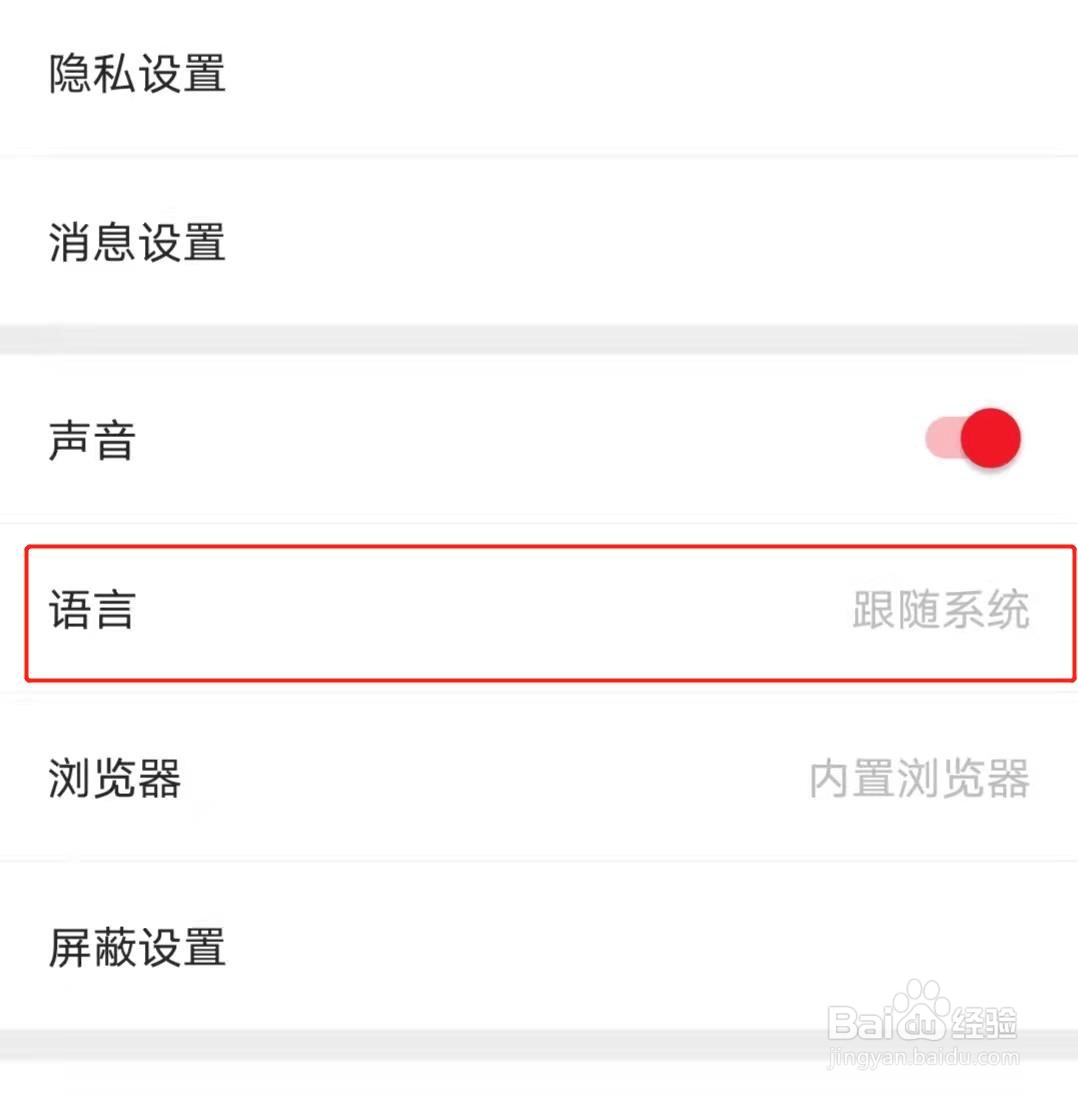This screenshot has height=1094, width=1078.
Task: Tap the red toggle's circular knob
Action: click(990, 438)
